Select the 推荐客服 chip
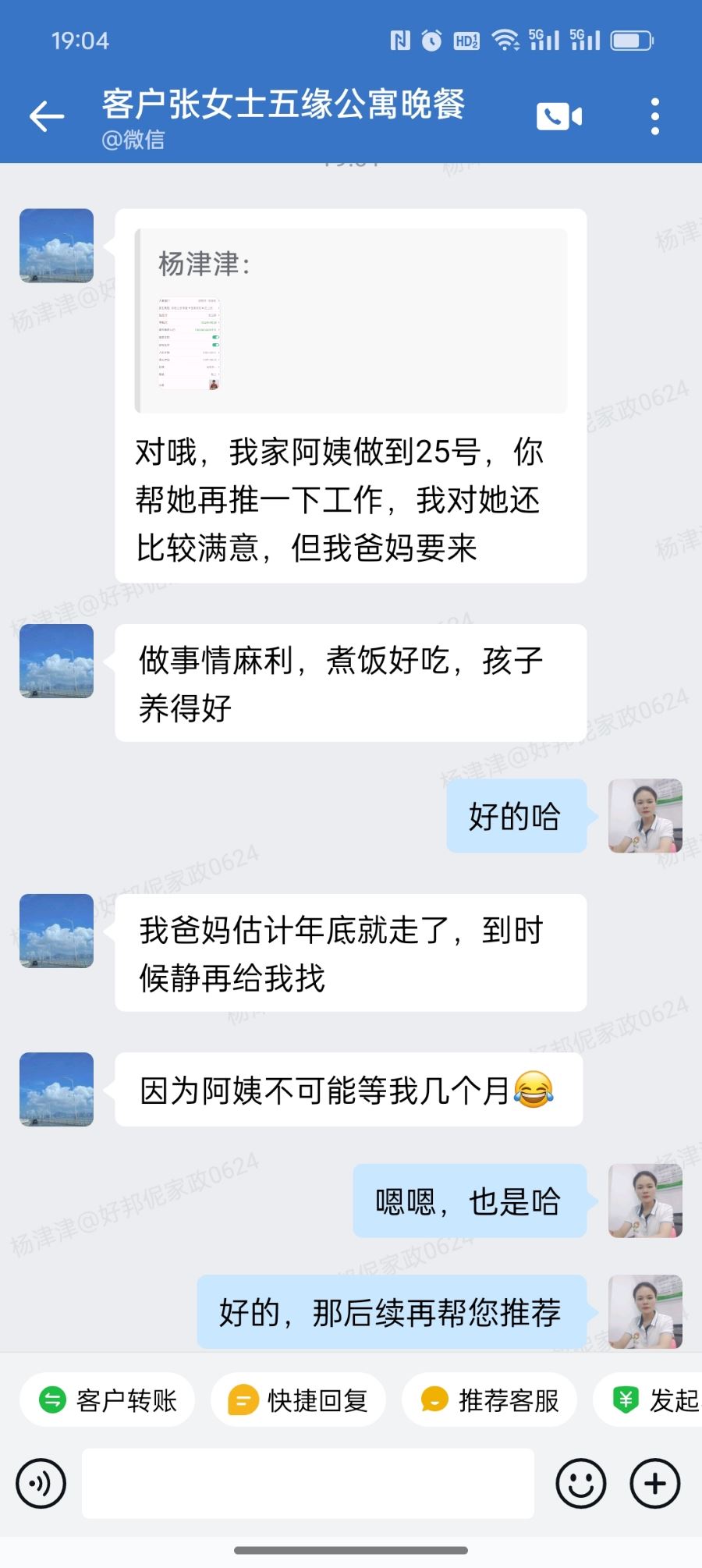This screenshot has width=702, height=1568. [489, 1400]
